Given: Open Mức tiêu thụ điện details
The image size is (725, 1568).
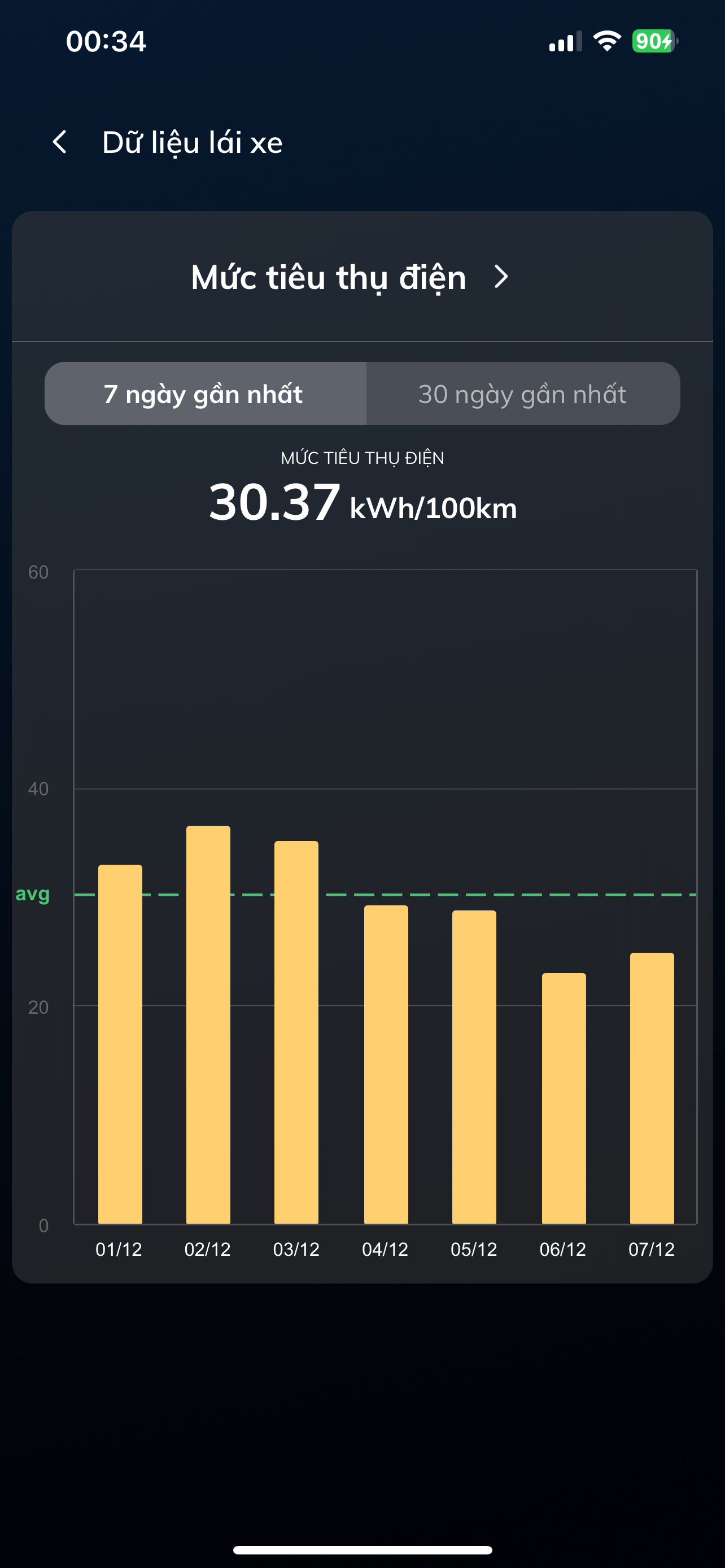Looking at the screenshot, I should click(500, 277).
